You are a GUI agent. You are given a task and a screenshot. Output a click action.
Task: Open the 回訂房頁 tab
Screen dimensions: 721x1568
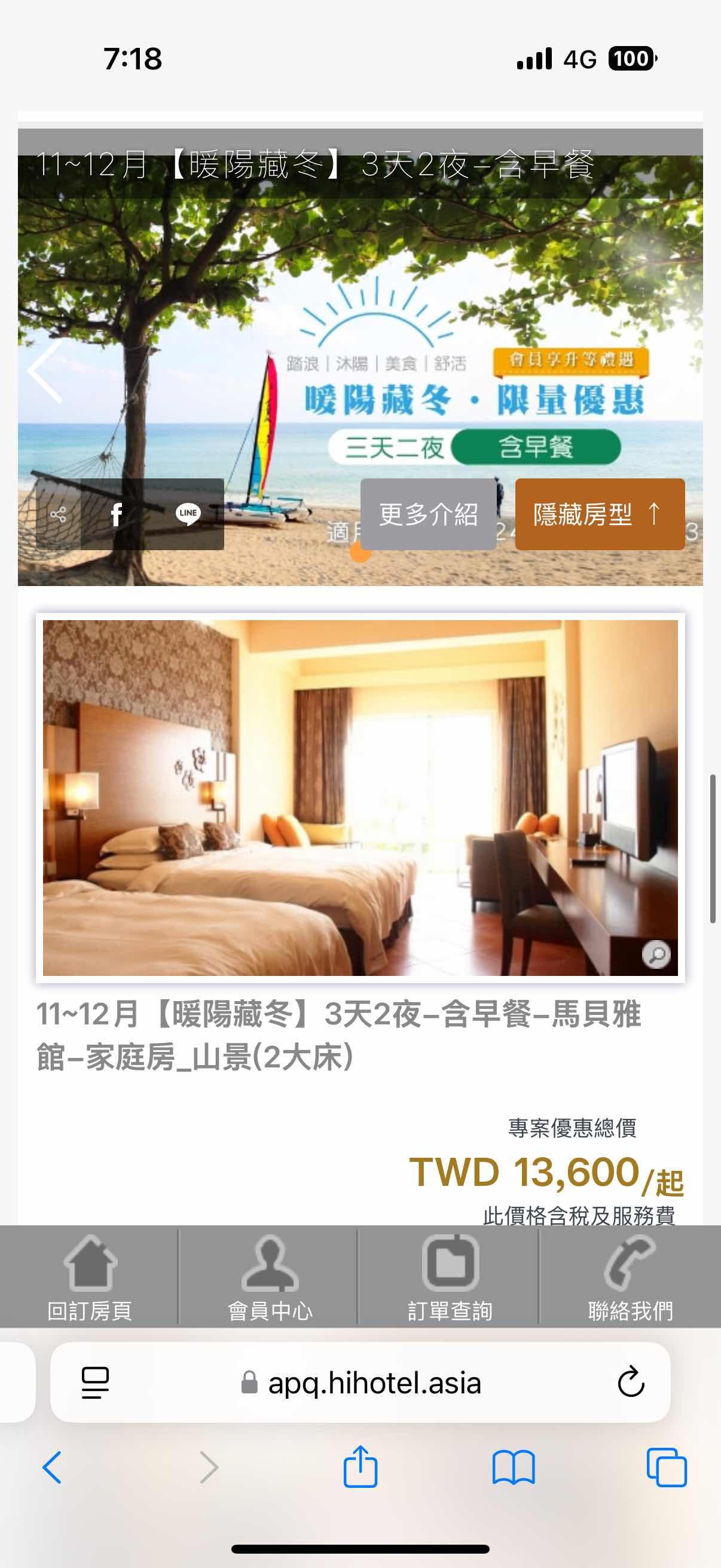pos(90,1276)
